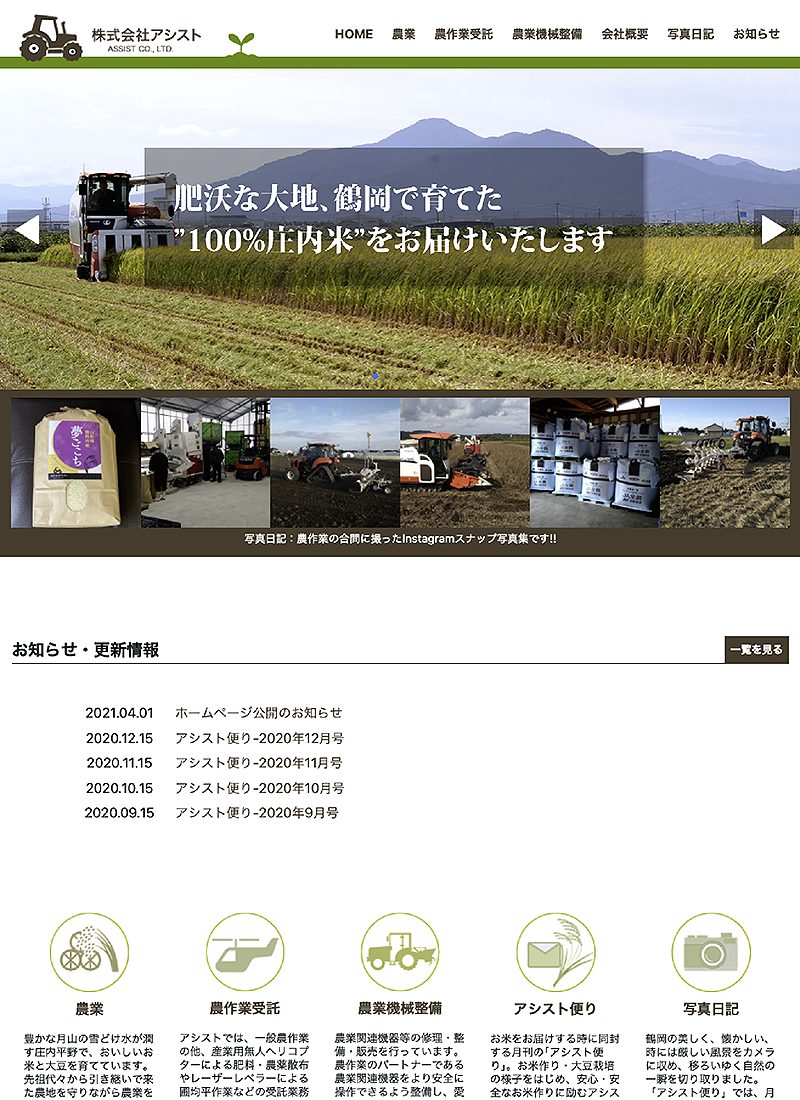The height and width of the screenshot is (1100, 800).
Task: Open the アシスト便り envelope icon
Action: pyautogui.click(x=555, y=952)
